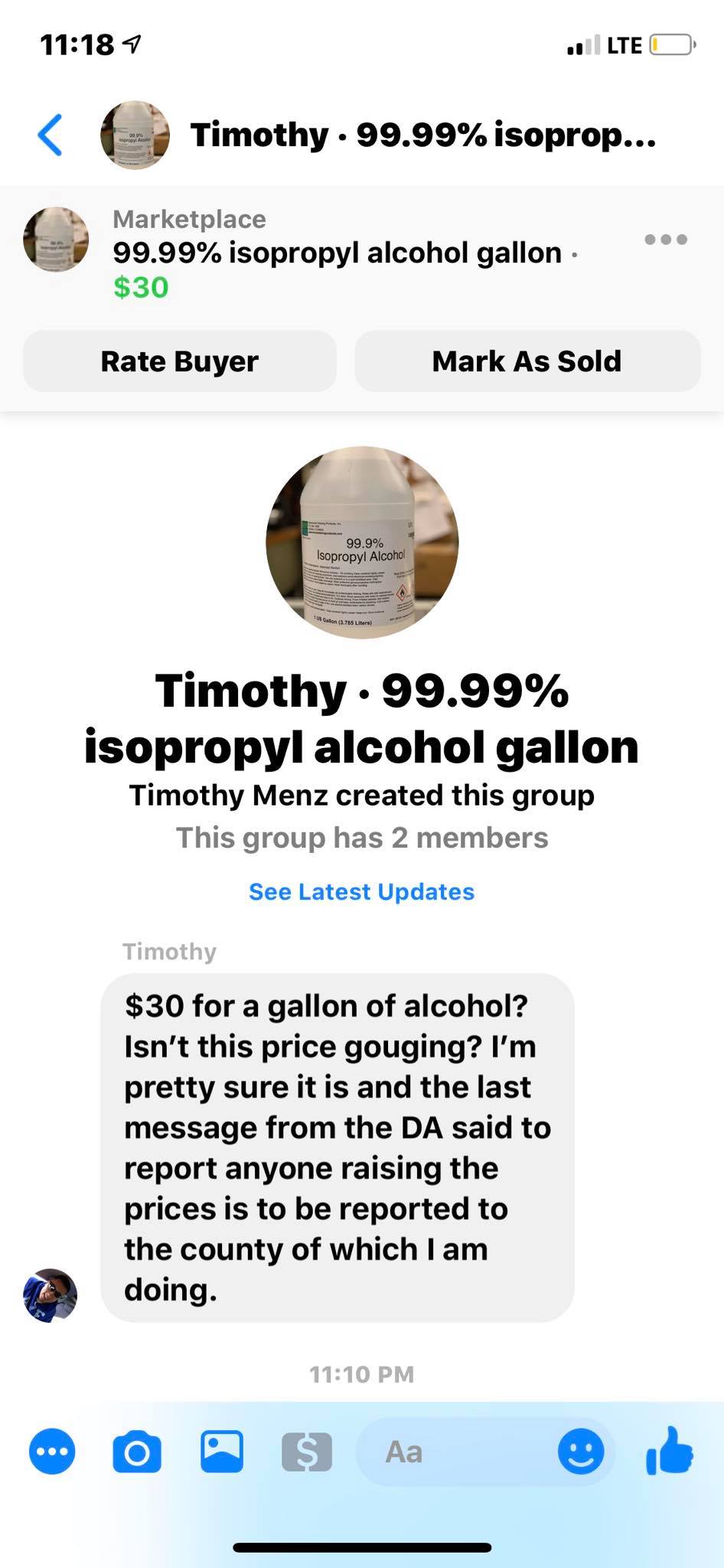View the 99.99% isopropyl alcohol gallon listing
Screen dimensions: 724x1568
click(337, 253)
